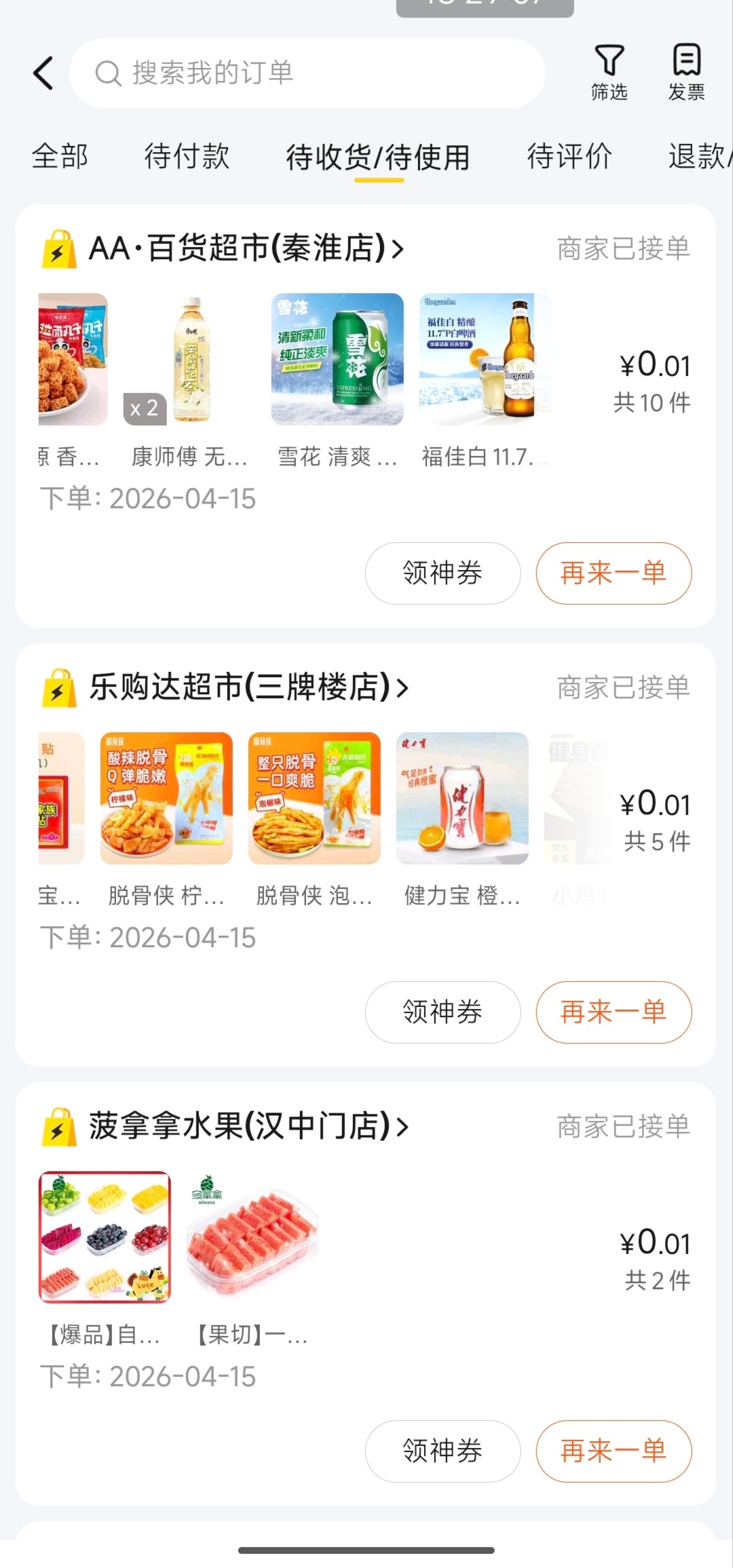
Task: Reorder with 再来一单 for AA·百货超市
Action: tap(614, 573)
